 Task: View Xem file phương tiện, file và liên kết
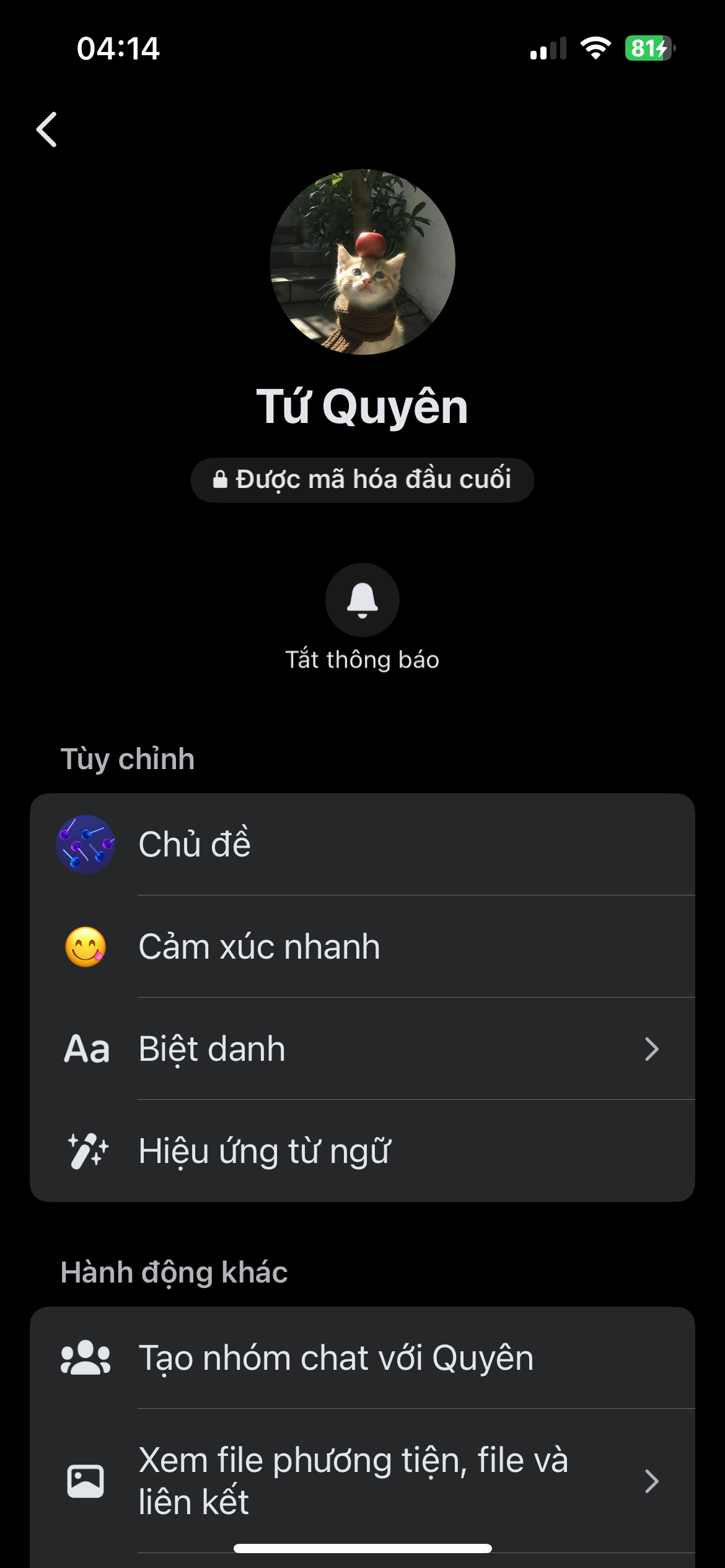click(362, 1481)
